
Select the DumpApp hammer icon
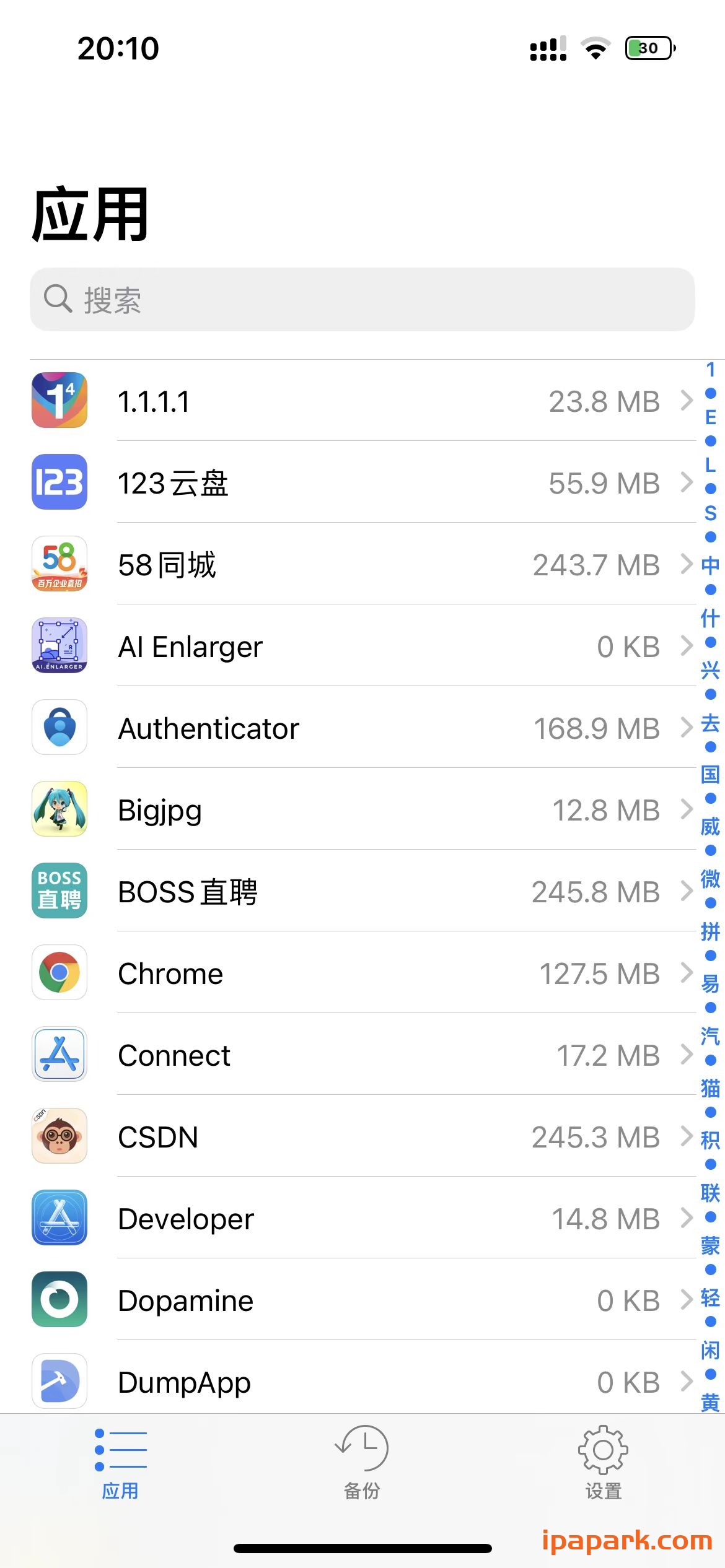point(59,1382)
